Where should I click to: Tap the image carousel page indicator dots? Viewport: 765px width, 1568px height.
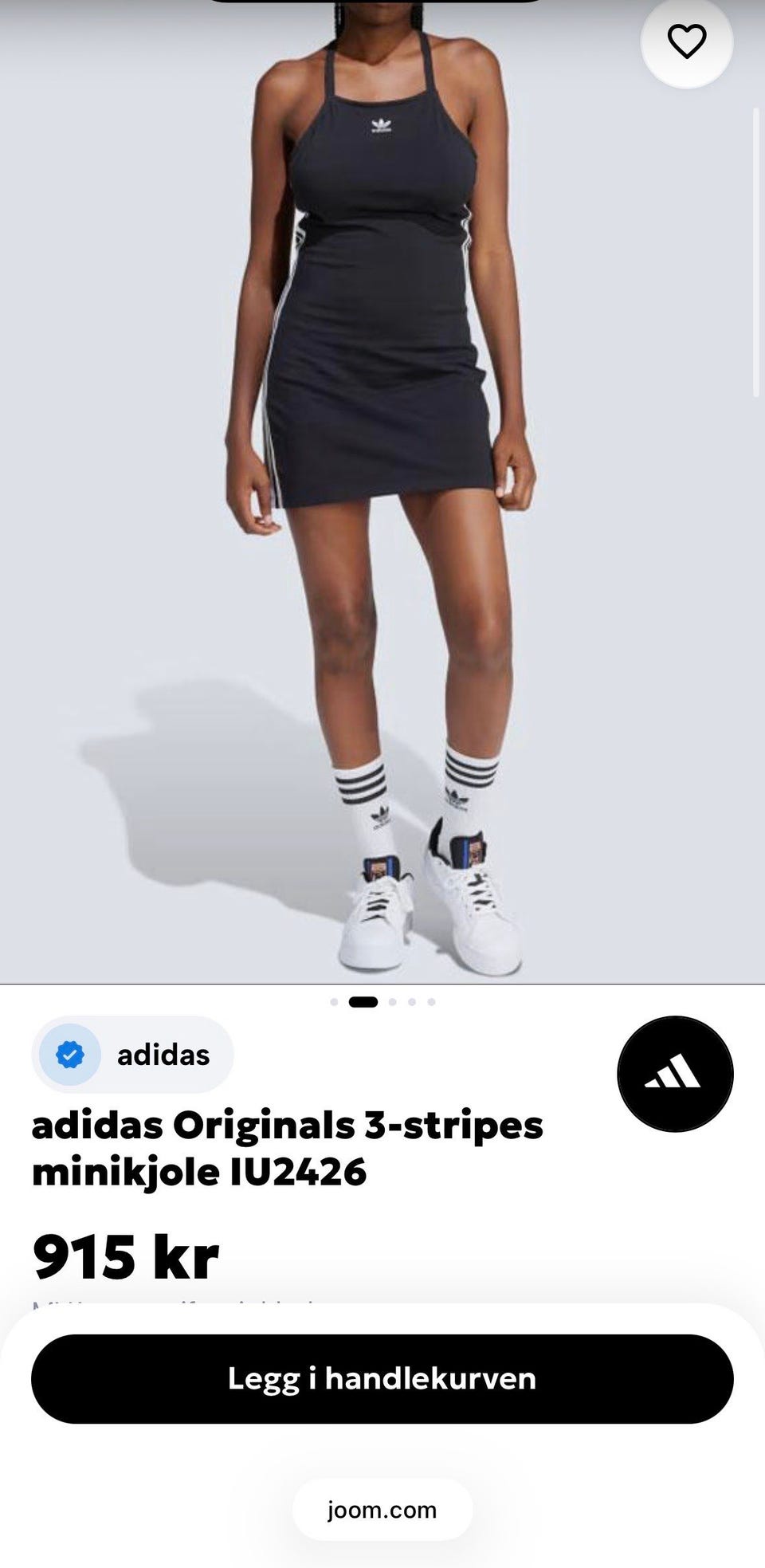(382, 1002)
